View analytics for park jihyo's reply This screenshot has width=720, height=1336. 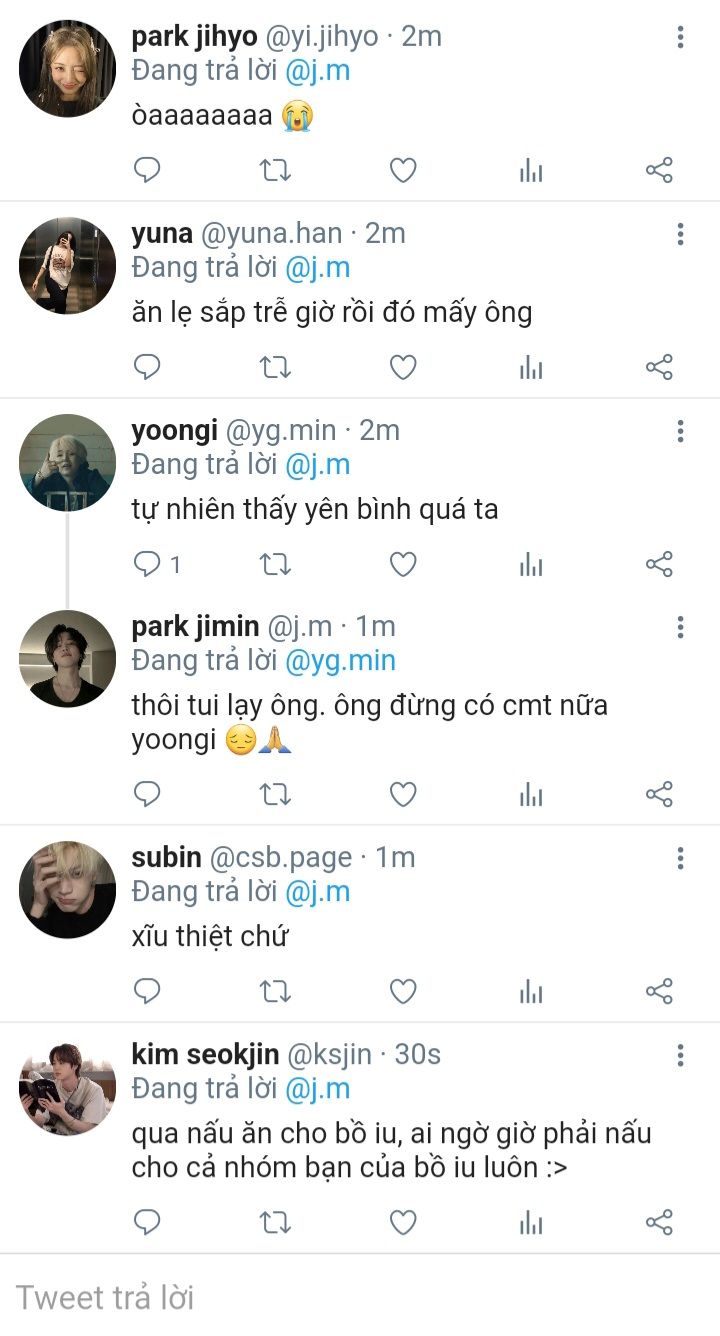coord(531,171)
